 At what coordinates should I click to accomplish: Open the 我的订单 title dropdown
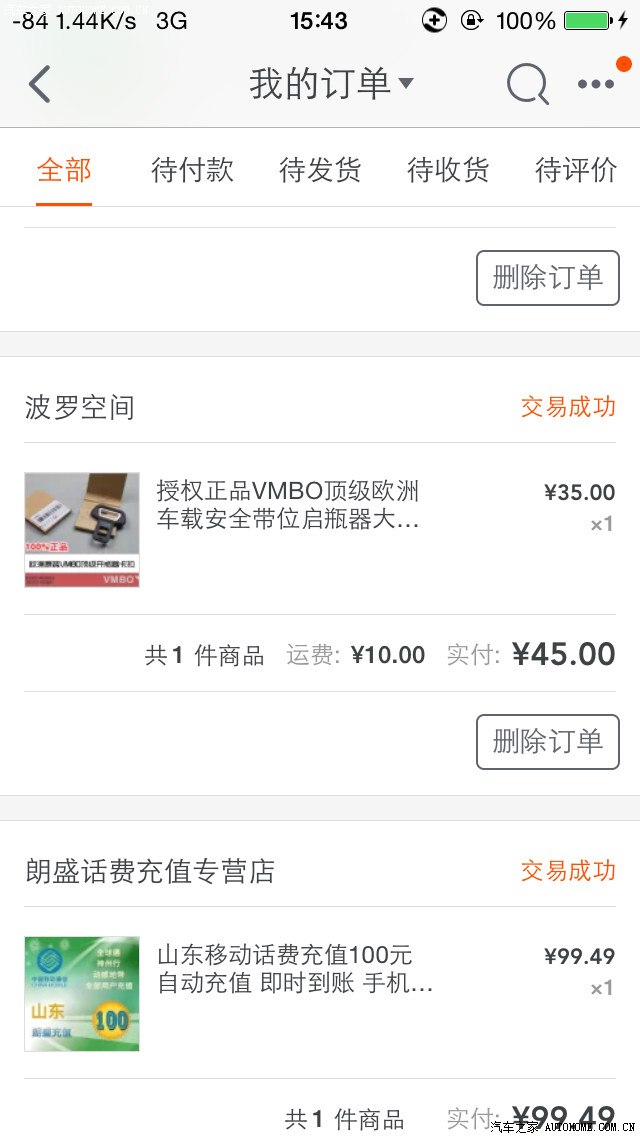[331, 84]
